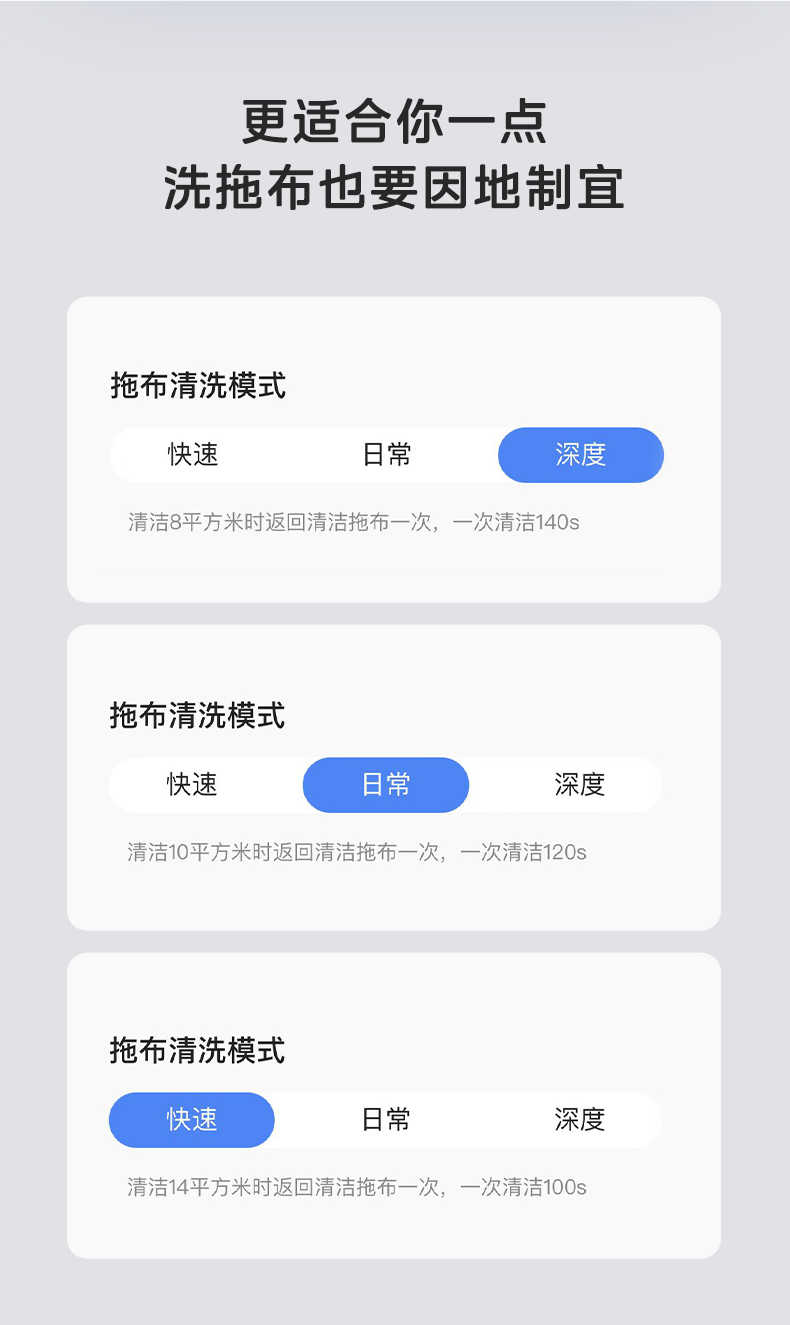
Task: Switch middle card to 深度 mode
Action: click(x=580, y=785)
